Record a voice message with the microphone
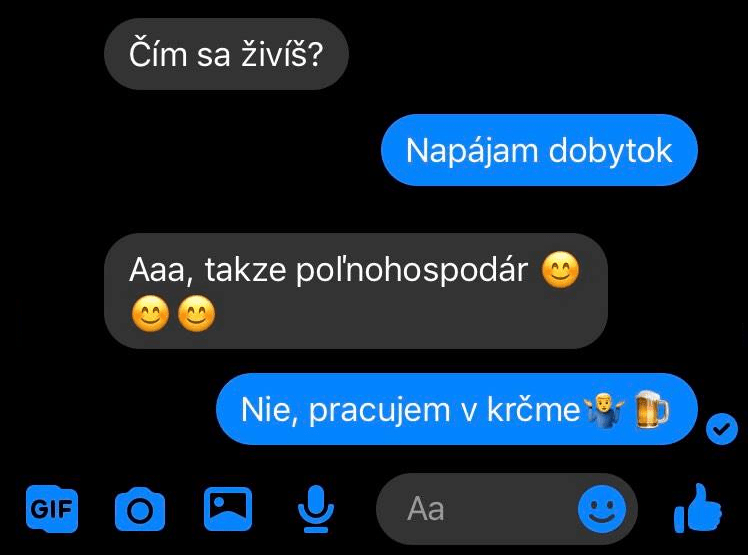 click(316, 510)
